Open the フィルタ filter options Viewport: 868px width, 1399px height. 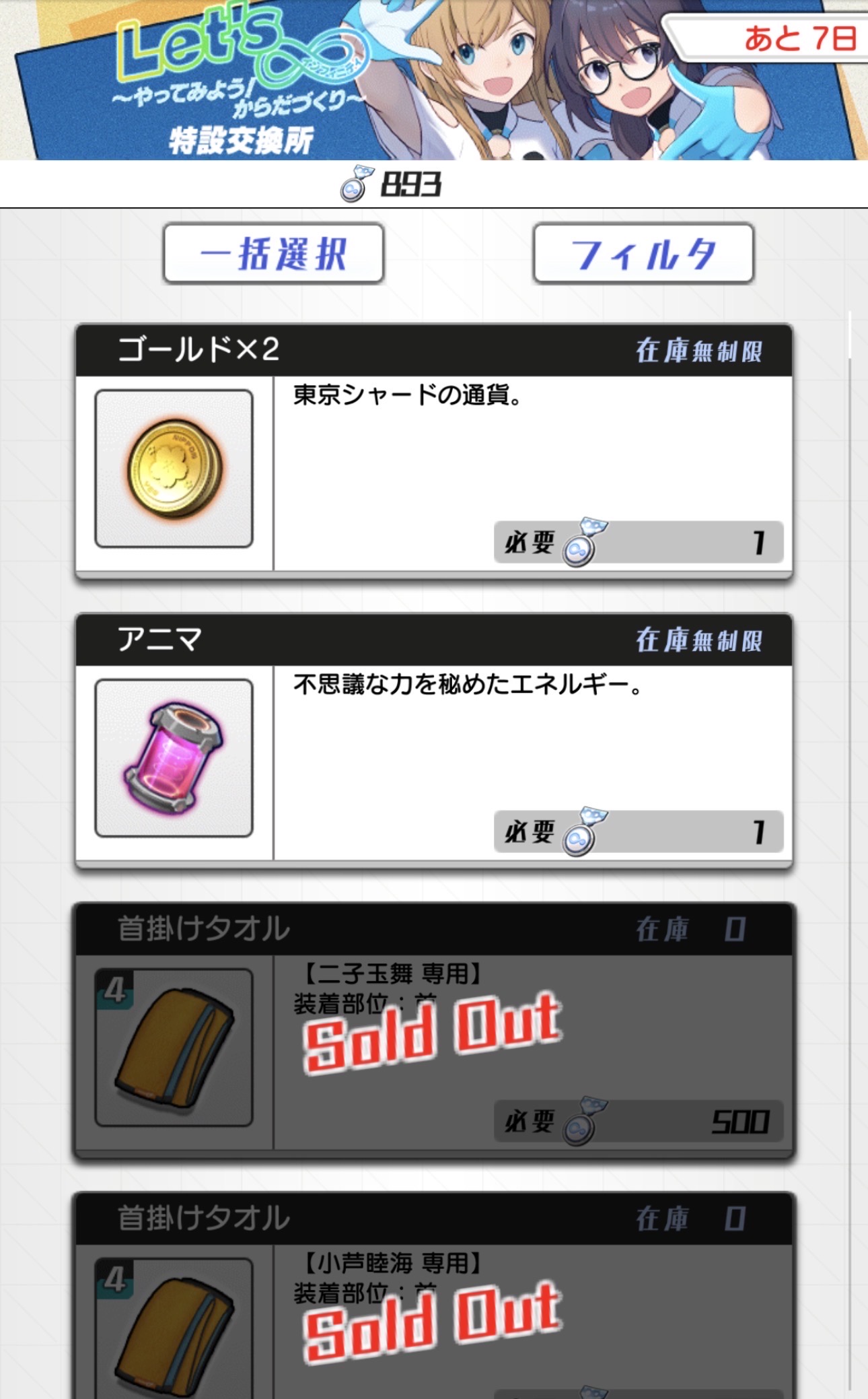[643, 254]
